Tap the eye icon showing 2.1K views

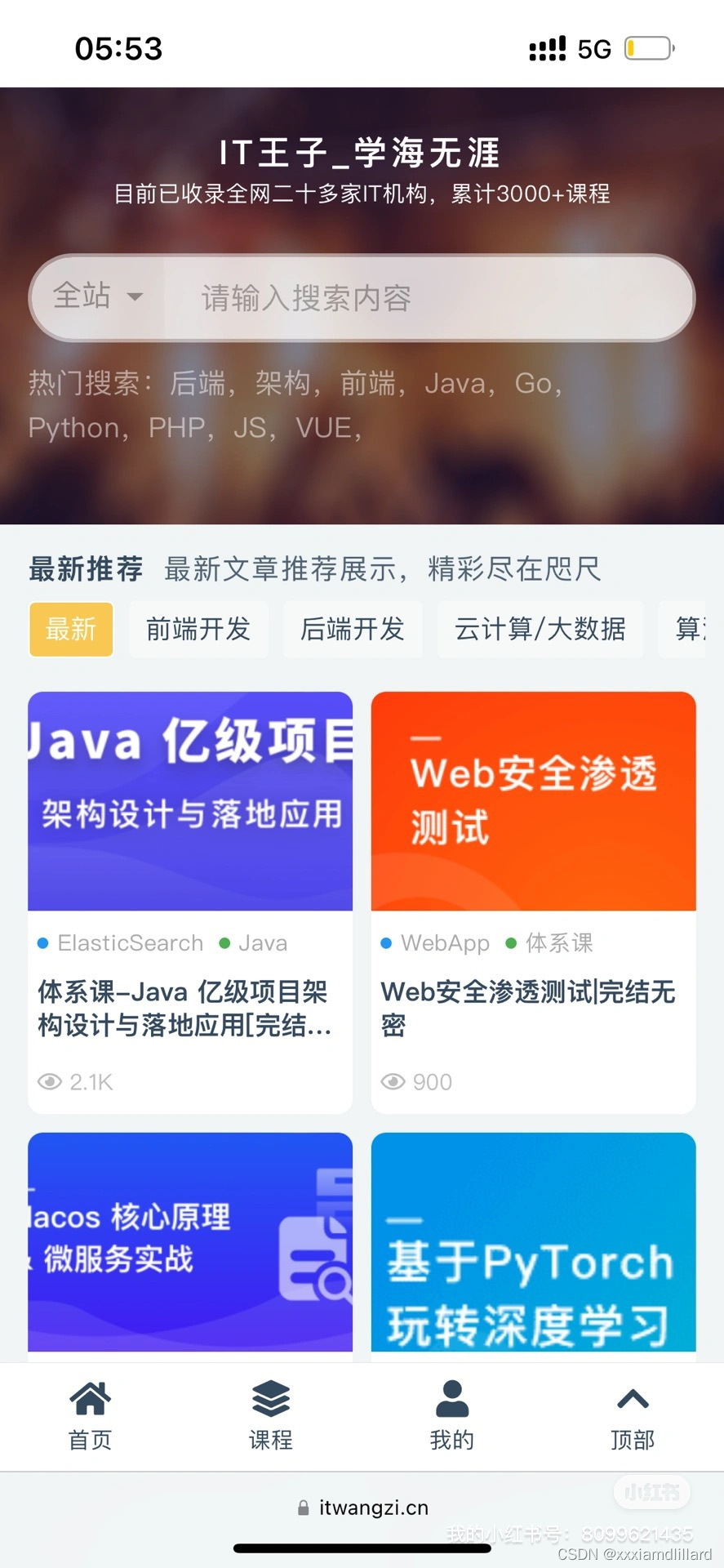49,1081
